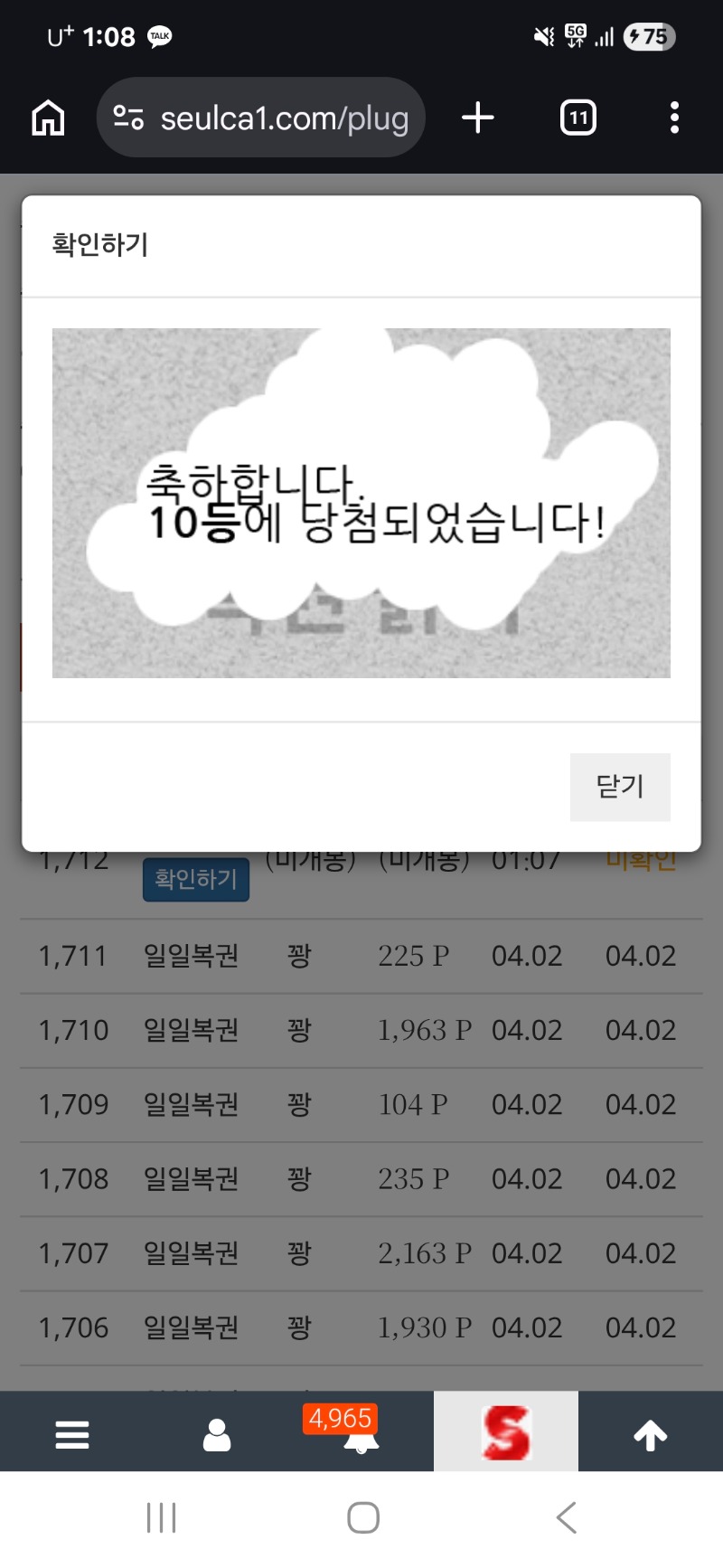Open the notifications bell with 4,965 badge
Screen dimensions: 723x1568
point(361,1434)
